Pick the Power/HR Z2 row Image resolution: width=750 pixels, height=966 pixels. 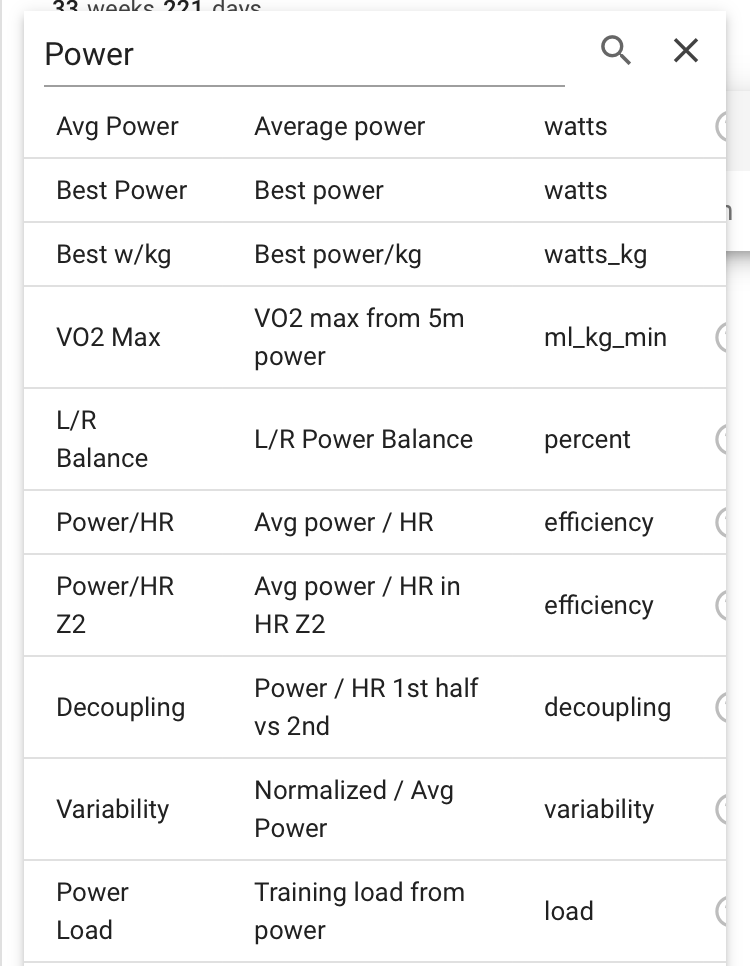(x=375, y=606)
